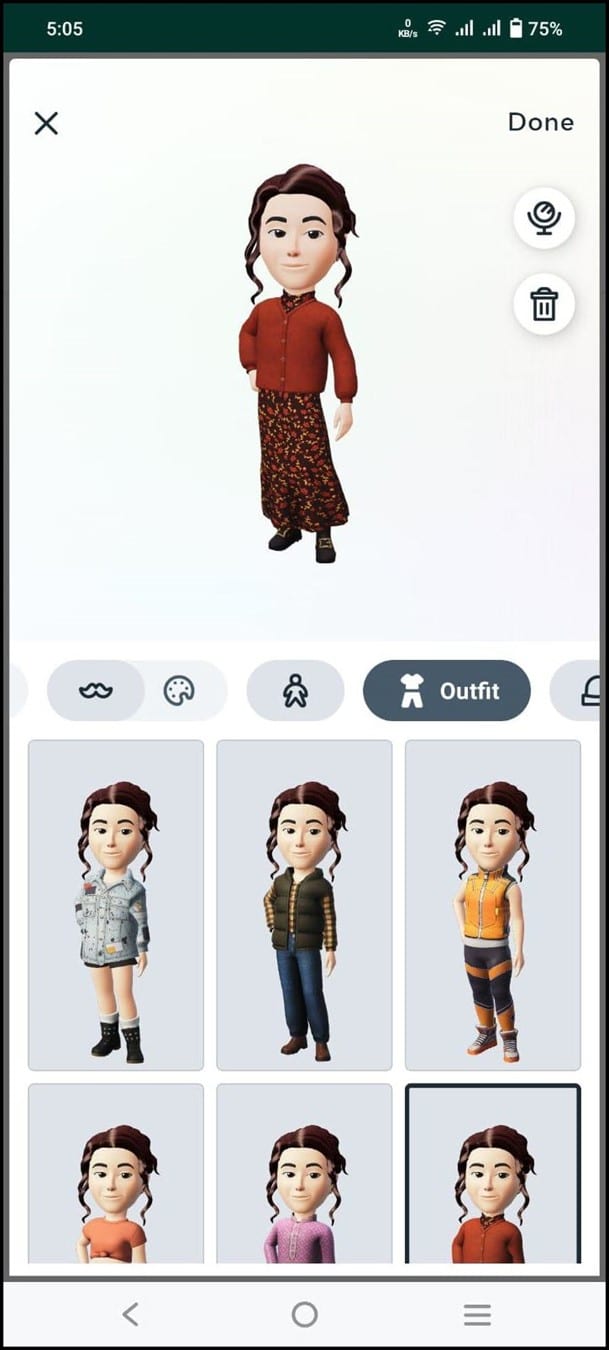
Task: Pick the green vest and jeans outfit
Action: coord(304,905)
